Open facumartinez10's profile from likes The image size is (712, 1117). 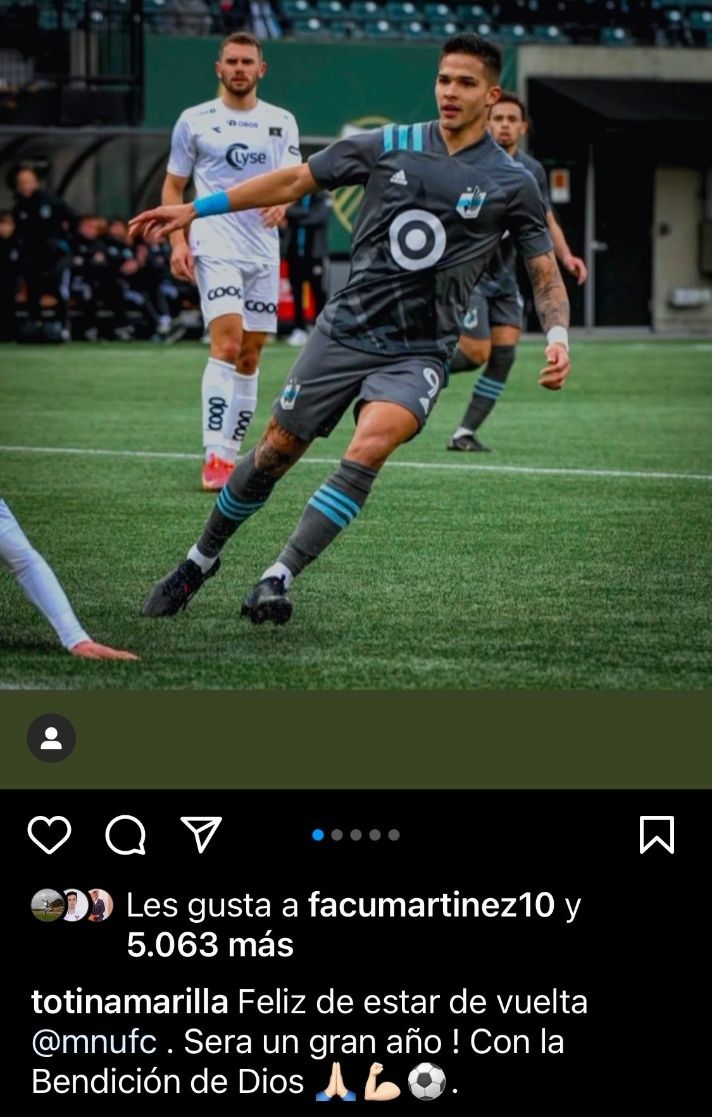(x=431, y=906)
